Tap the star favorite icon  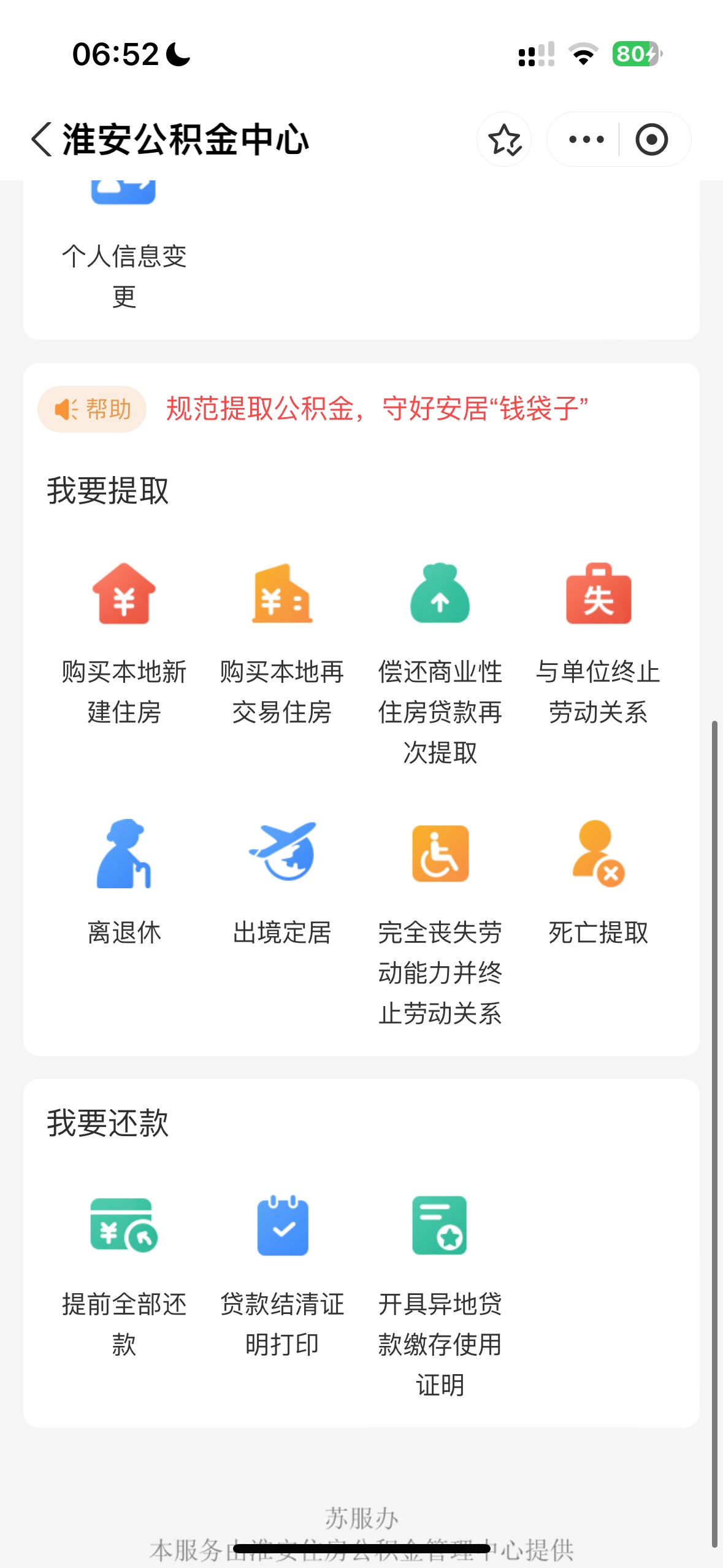click(504, 139)
